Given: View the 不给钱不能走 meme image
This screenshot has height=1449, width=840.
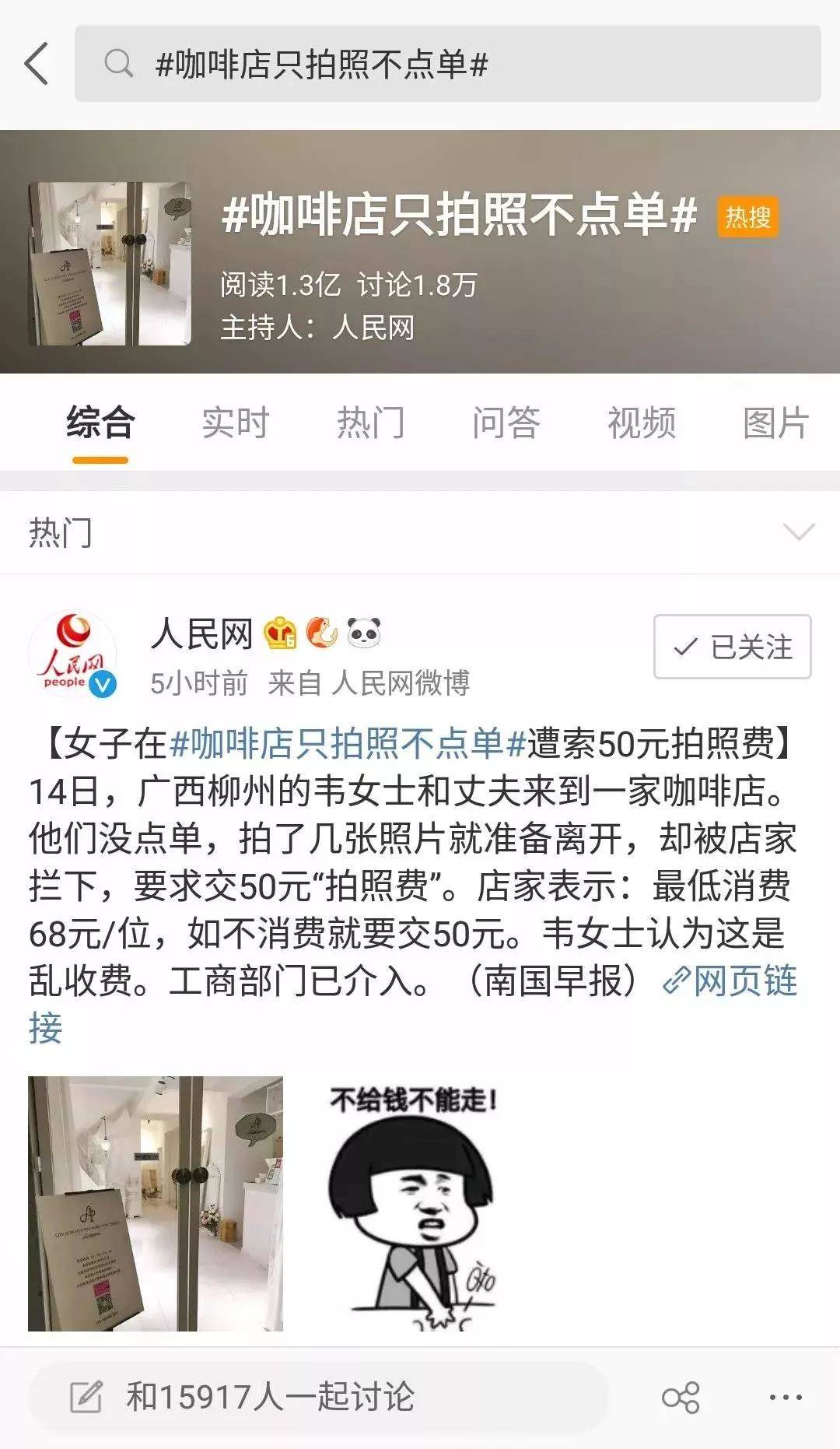Looking at the screenshot, I should 412,1203.
